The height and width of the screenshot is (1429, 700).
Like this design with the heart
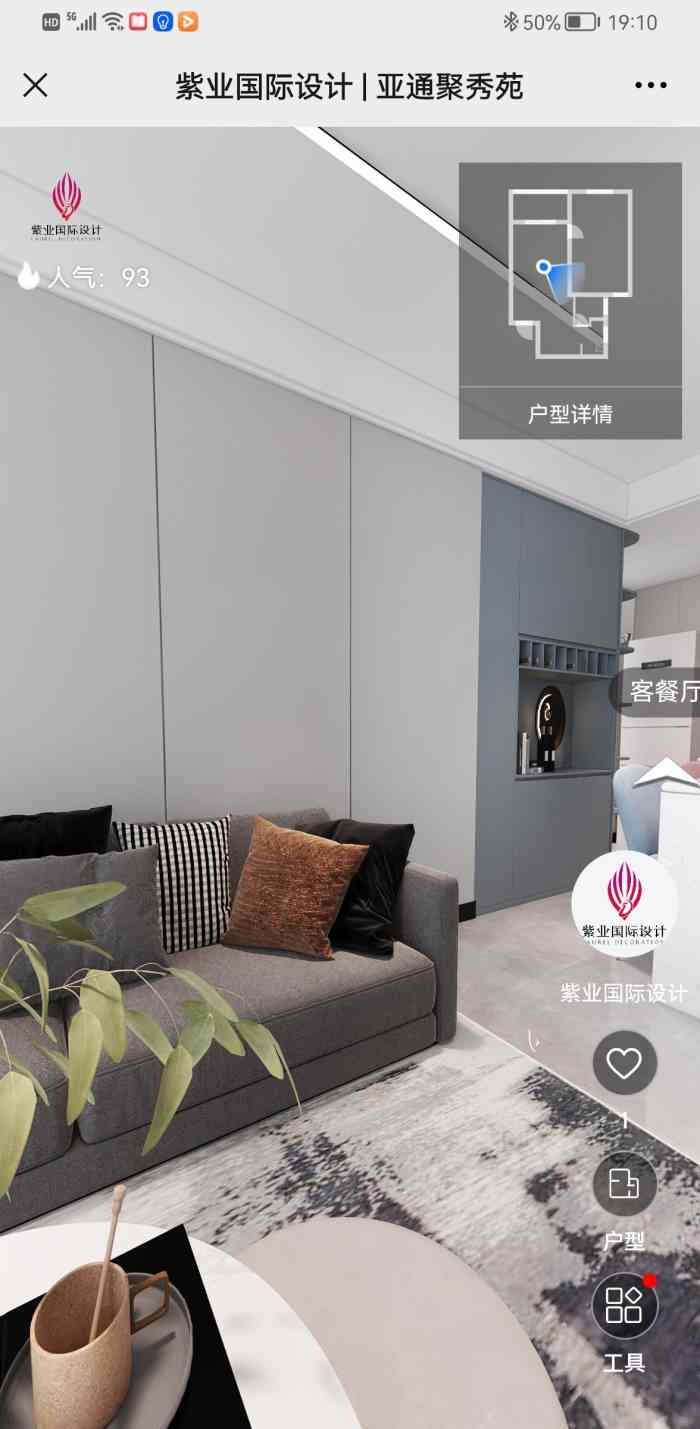click(624, 1063)
